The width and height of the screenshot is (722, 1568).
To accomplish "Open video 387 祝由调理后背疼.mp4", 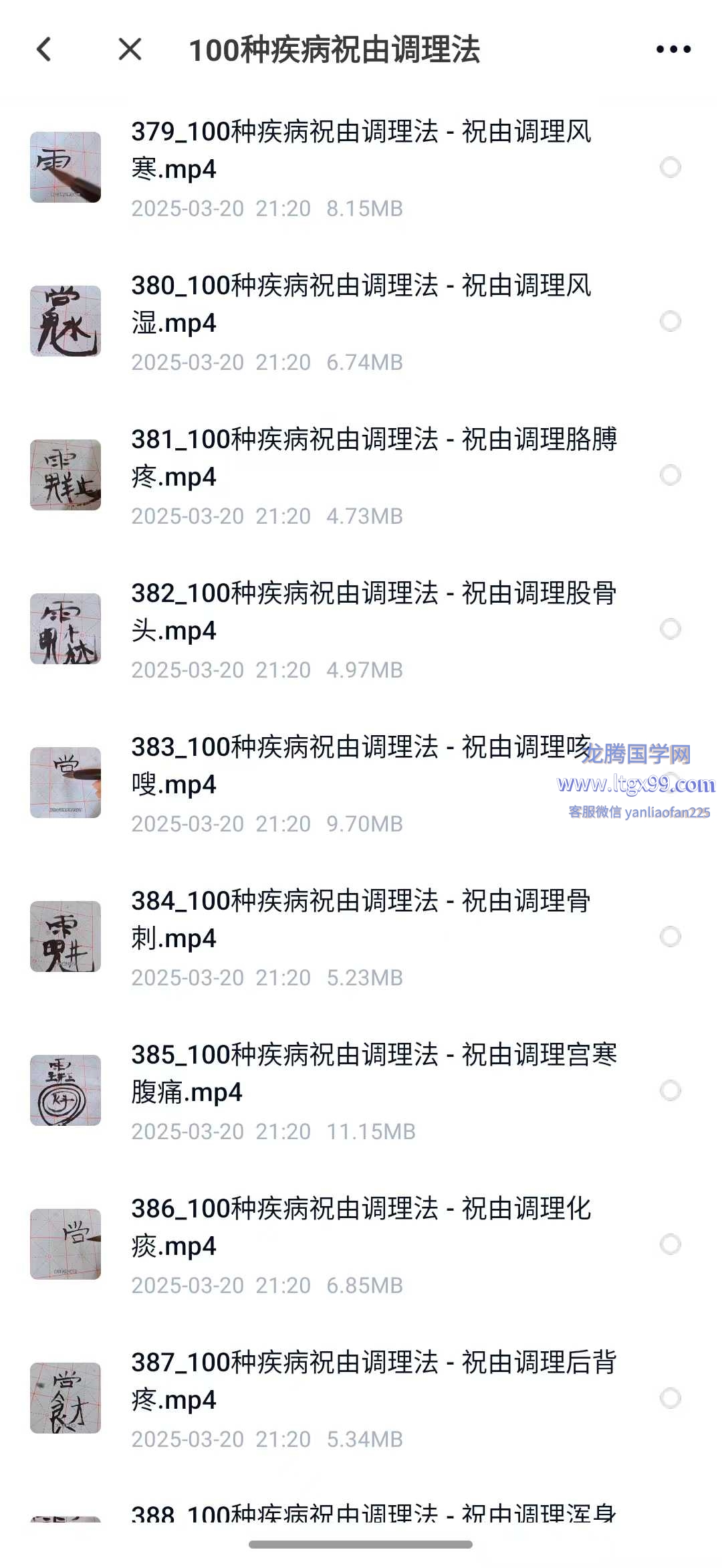I will click(x=373, y=1381).
